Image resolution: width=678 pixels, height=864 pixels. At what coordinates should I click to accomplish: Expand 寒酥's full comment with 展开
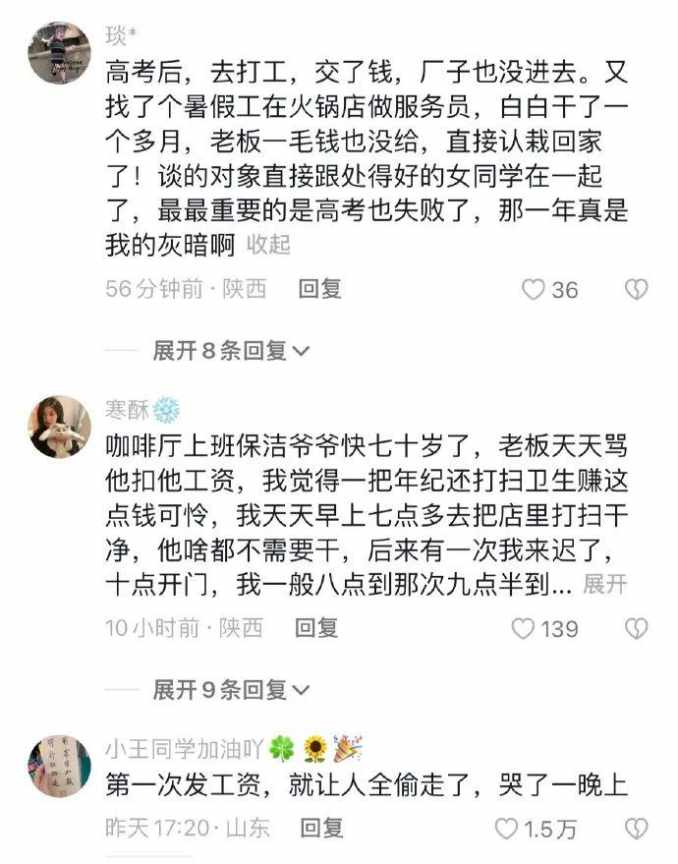tap(604, 585)
